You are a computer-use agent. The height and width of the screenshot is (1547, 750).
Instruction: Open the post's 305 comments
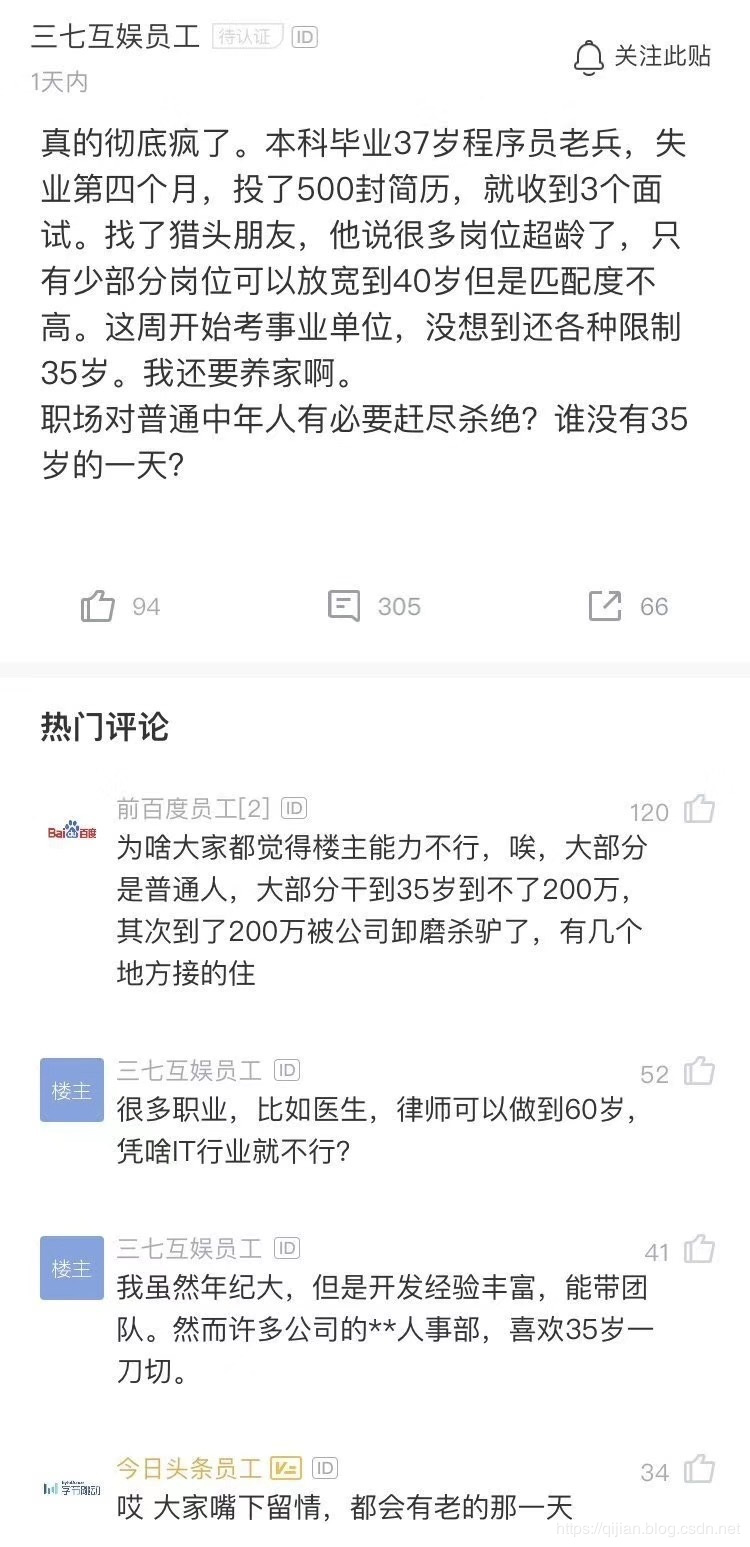point(344,606)
